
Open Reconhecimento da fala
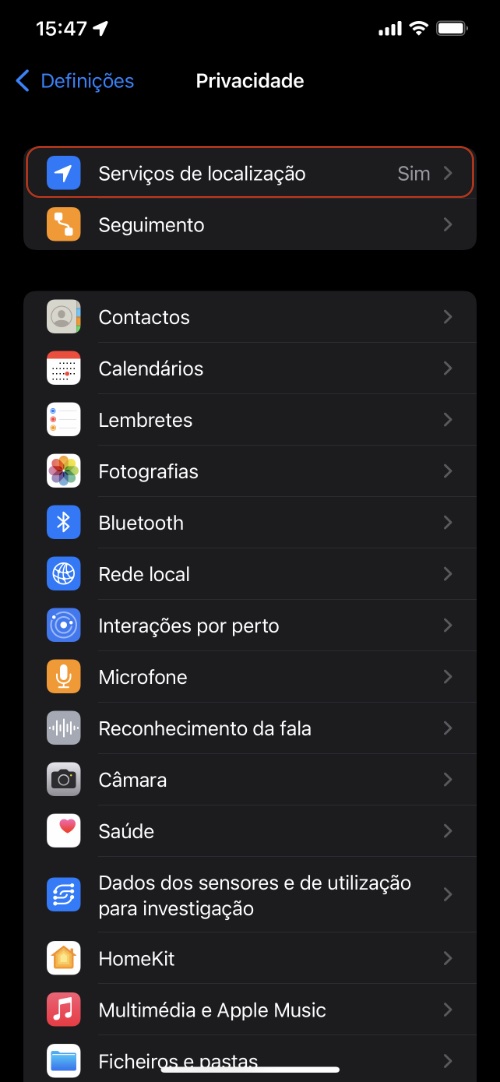coord(250,728)
